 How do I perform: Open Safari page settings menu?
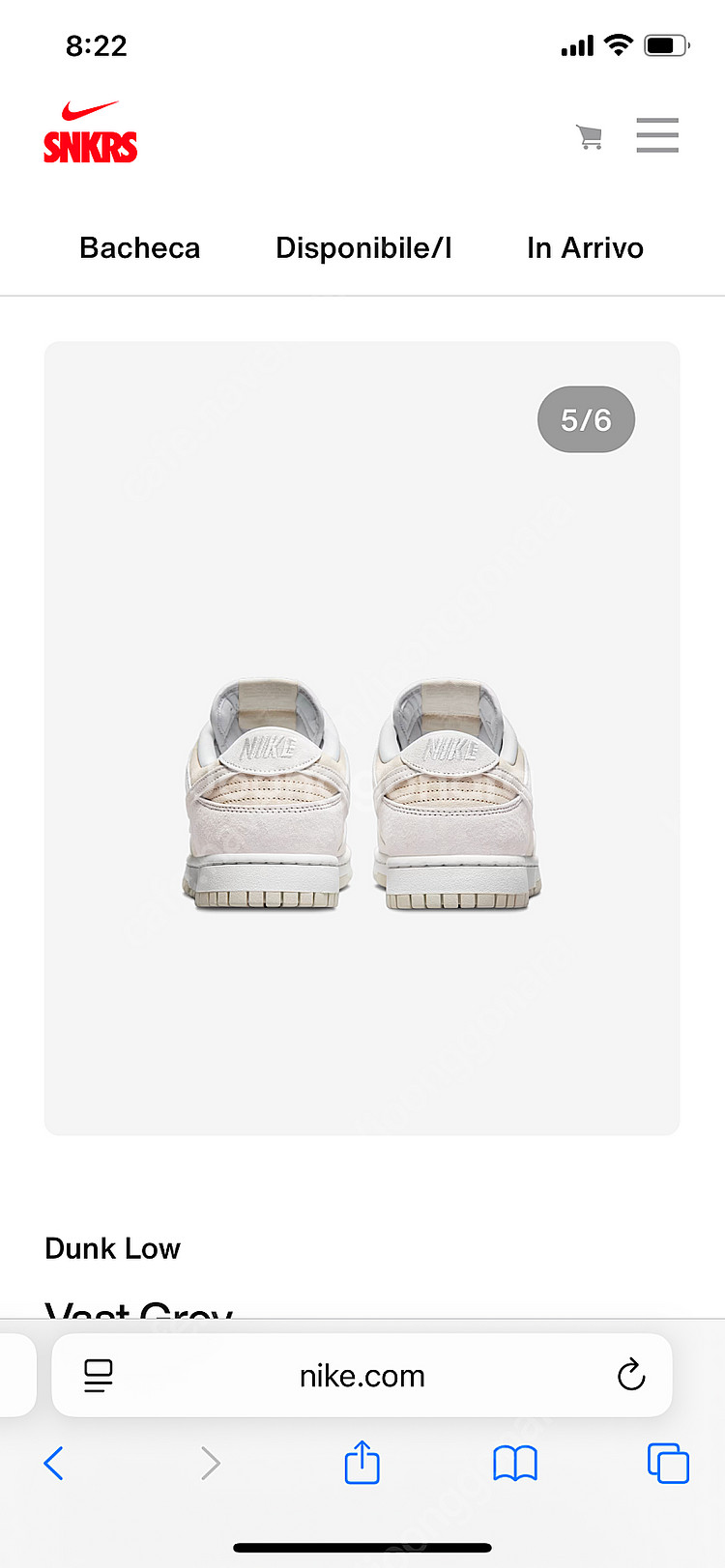(99, 1376)
